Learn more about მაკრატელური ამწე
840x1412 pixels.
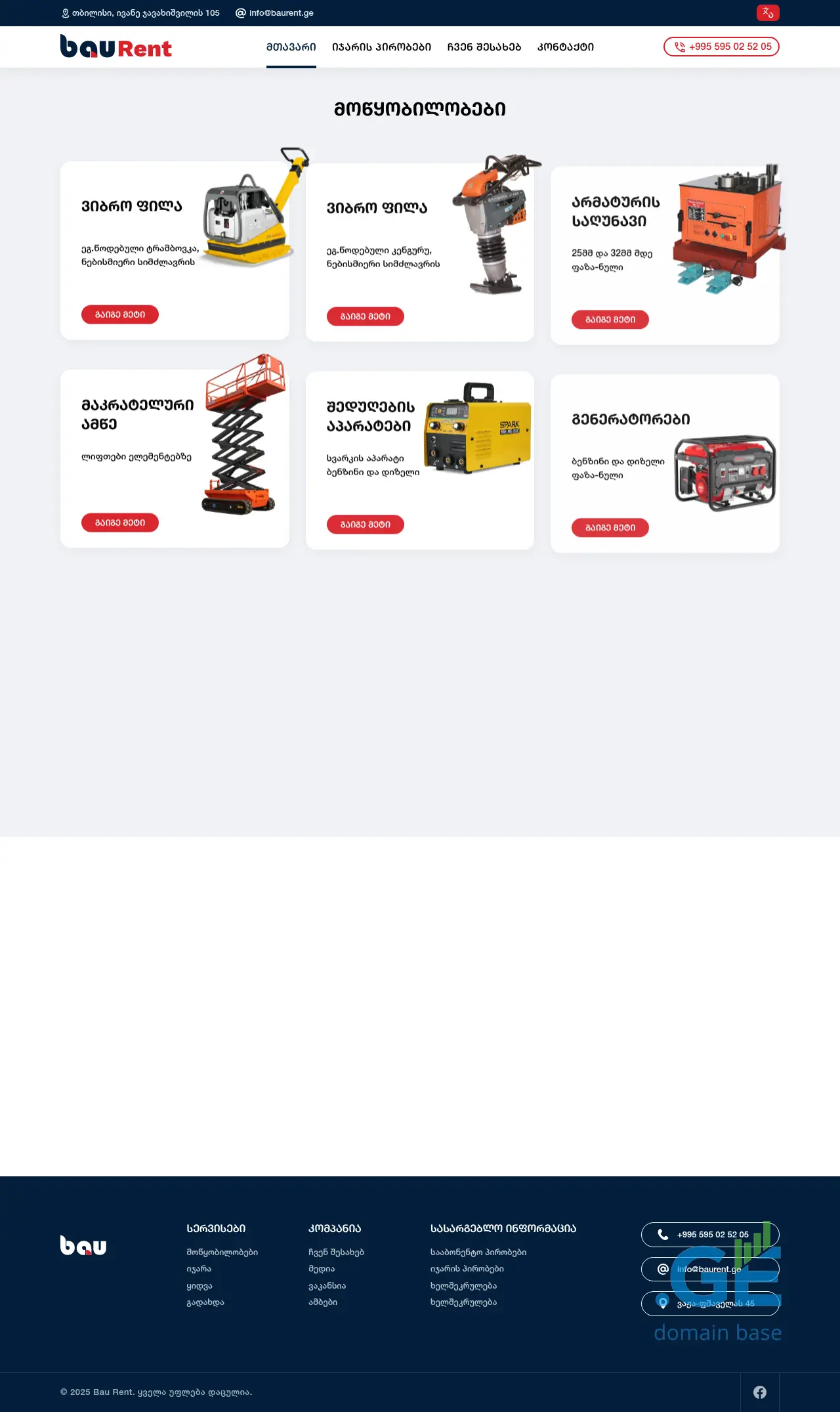[x=119, y=523]
